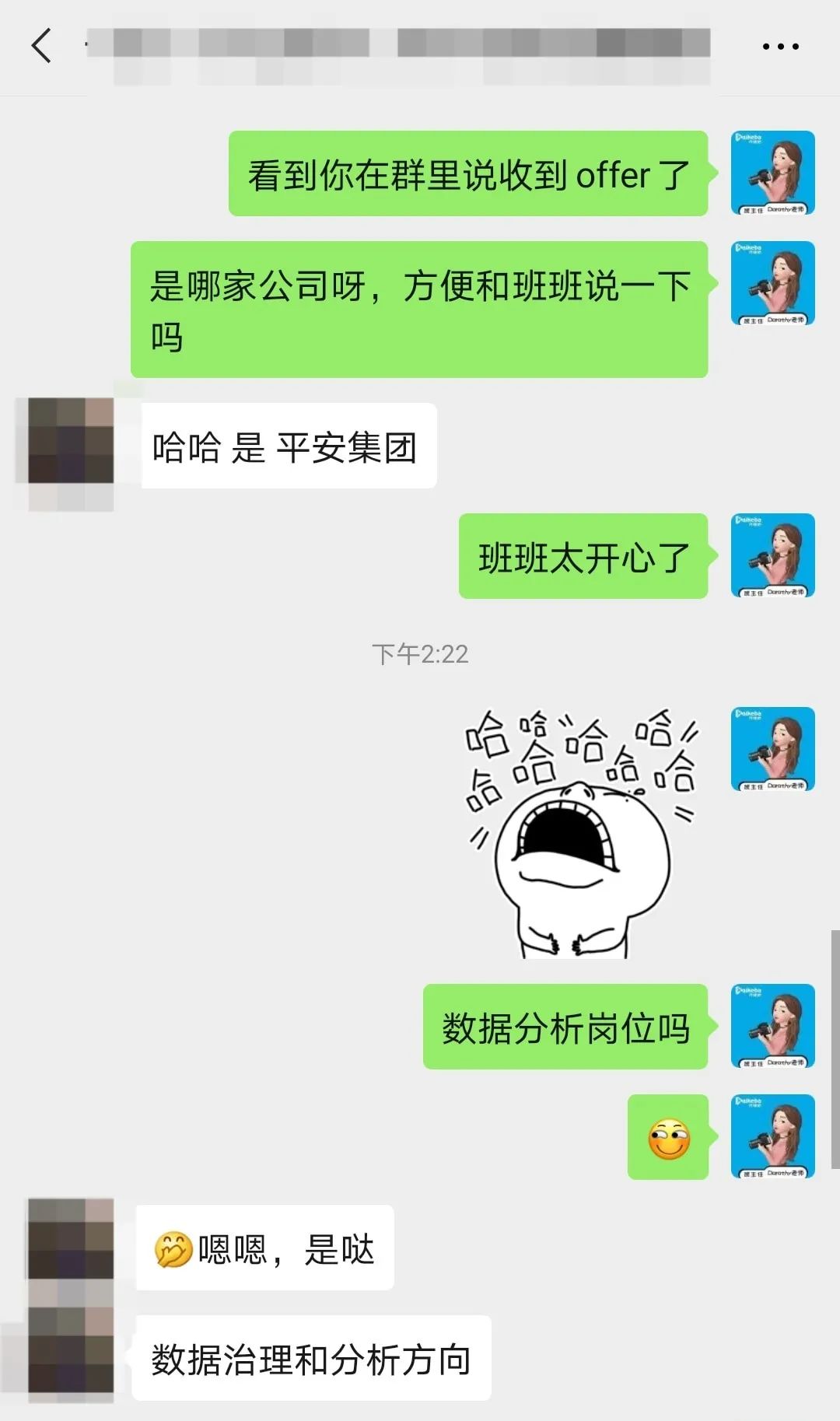Tap the avatar next to "数据治理和分析方向"
Screen dimensions: 840x1421
coord(71,1349)
